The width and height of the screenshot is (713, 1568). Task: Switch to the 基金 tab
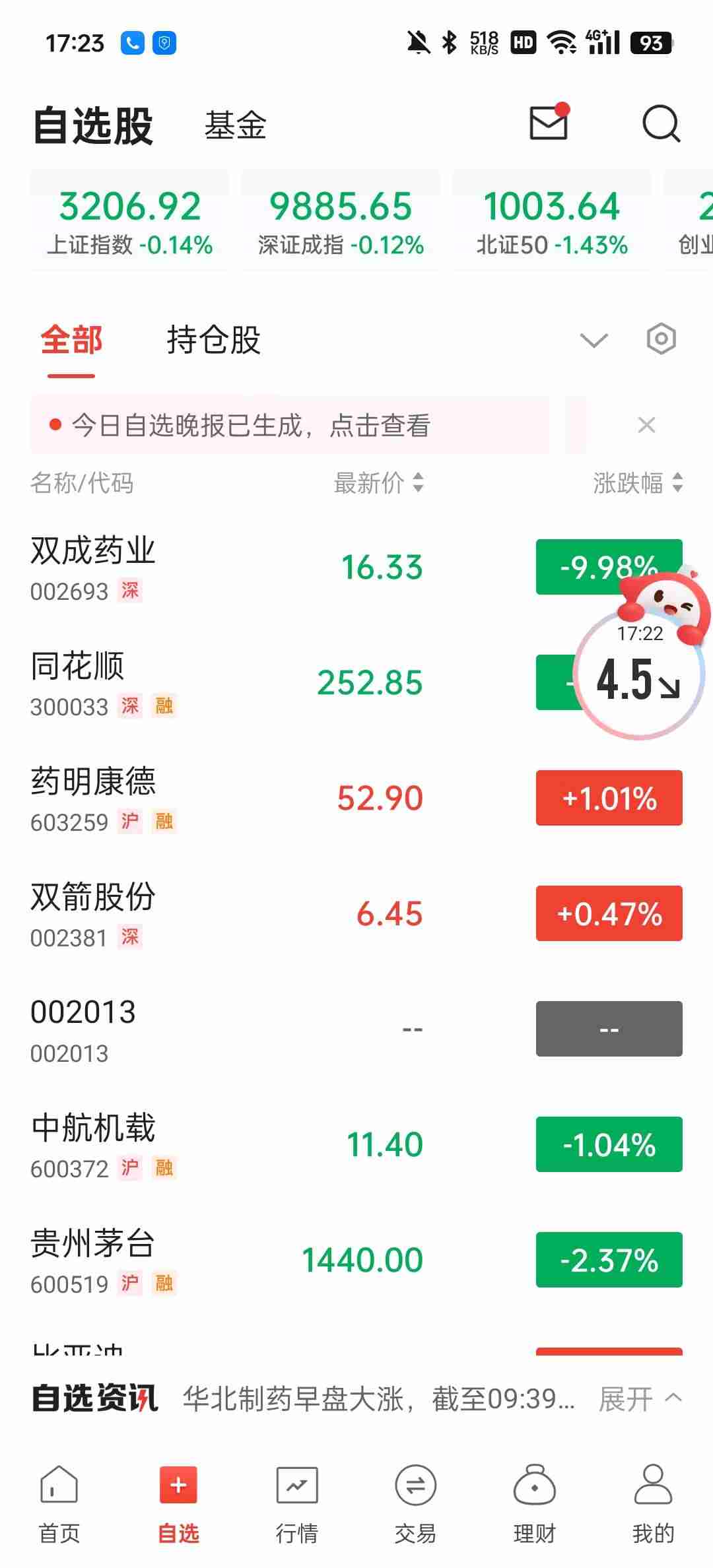(x=235, y=125)
